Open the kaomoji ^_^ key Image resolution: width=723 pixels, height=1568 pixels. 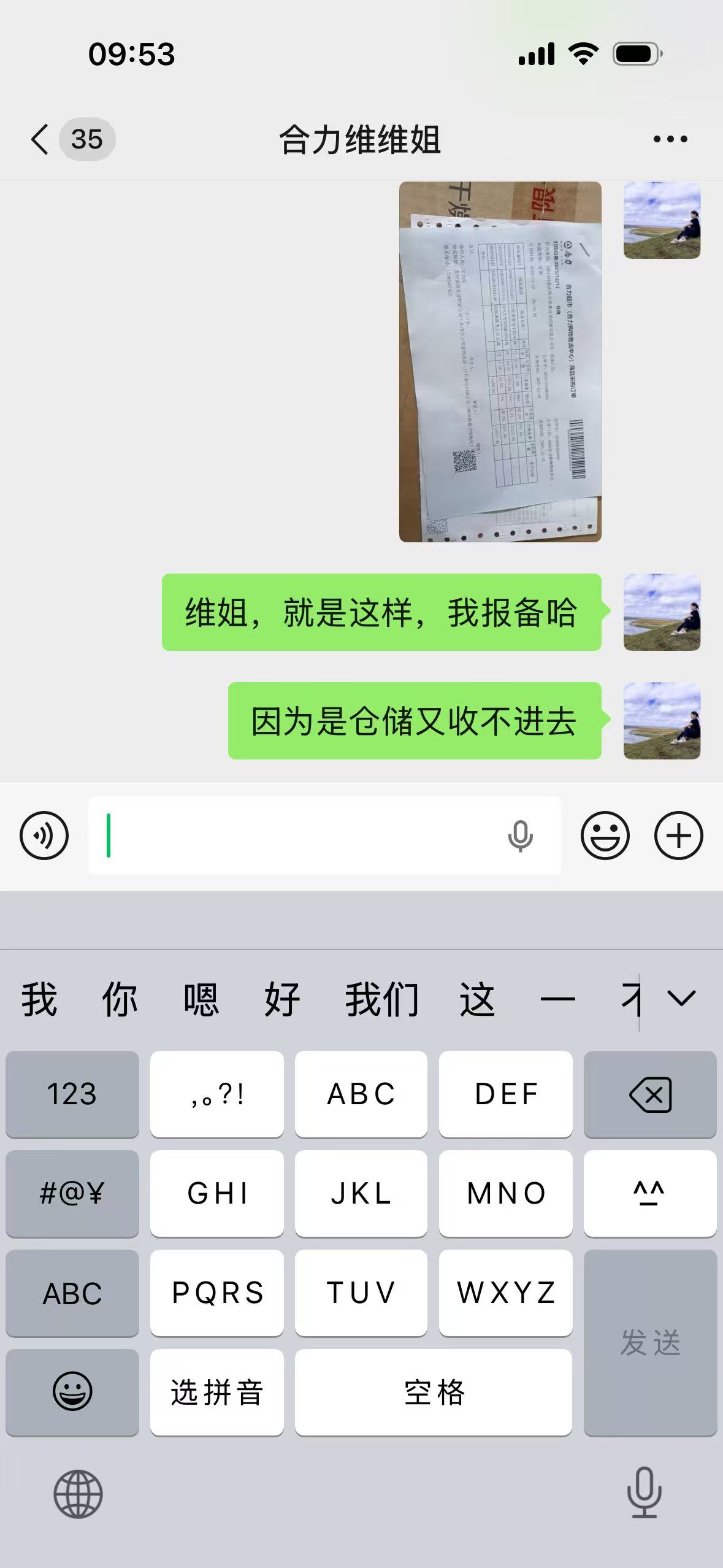point(650,1194)
